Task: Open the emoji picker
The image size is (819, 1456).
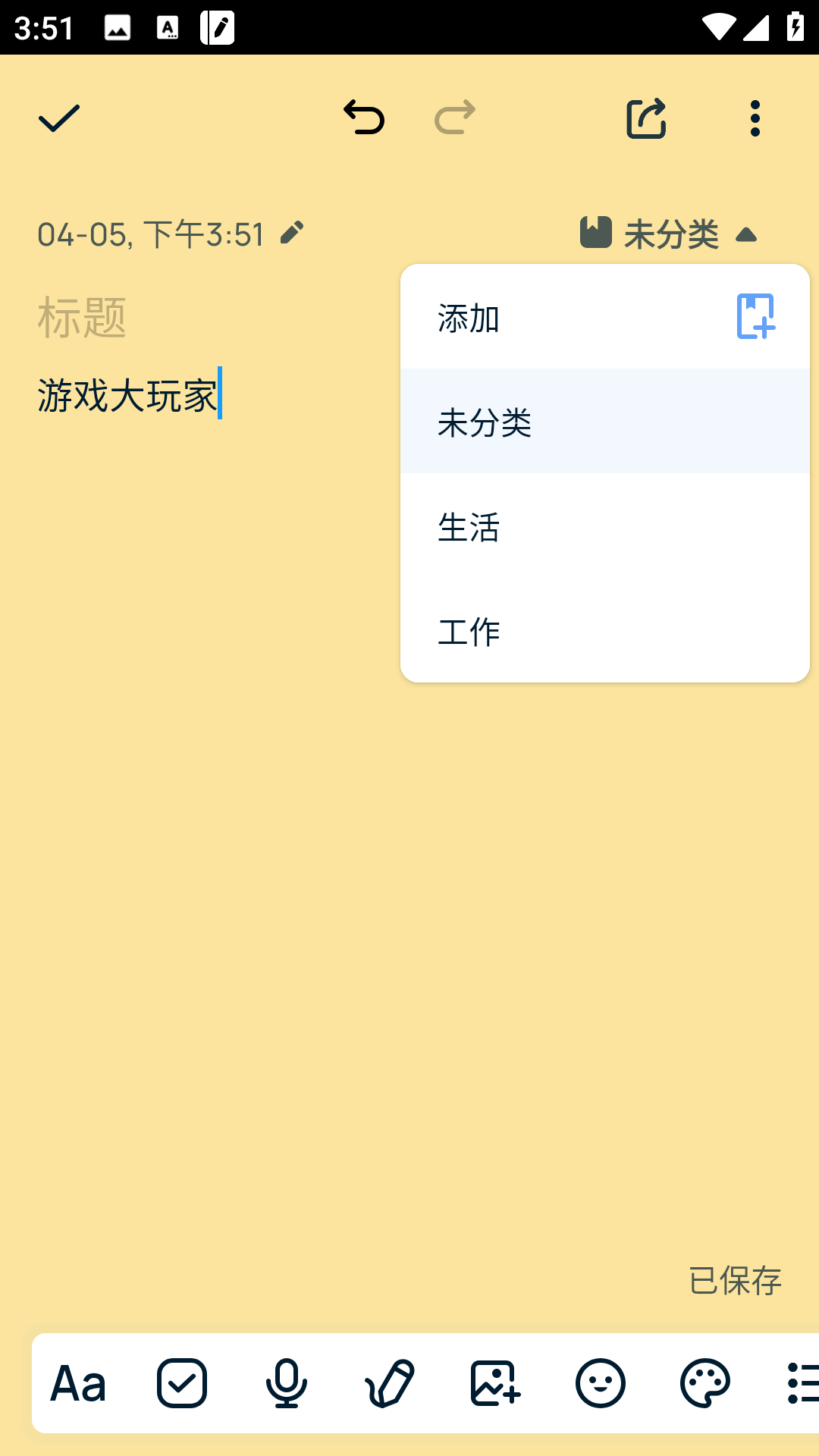Action: tap(600, 1384)
